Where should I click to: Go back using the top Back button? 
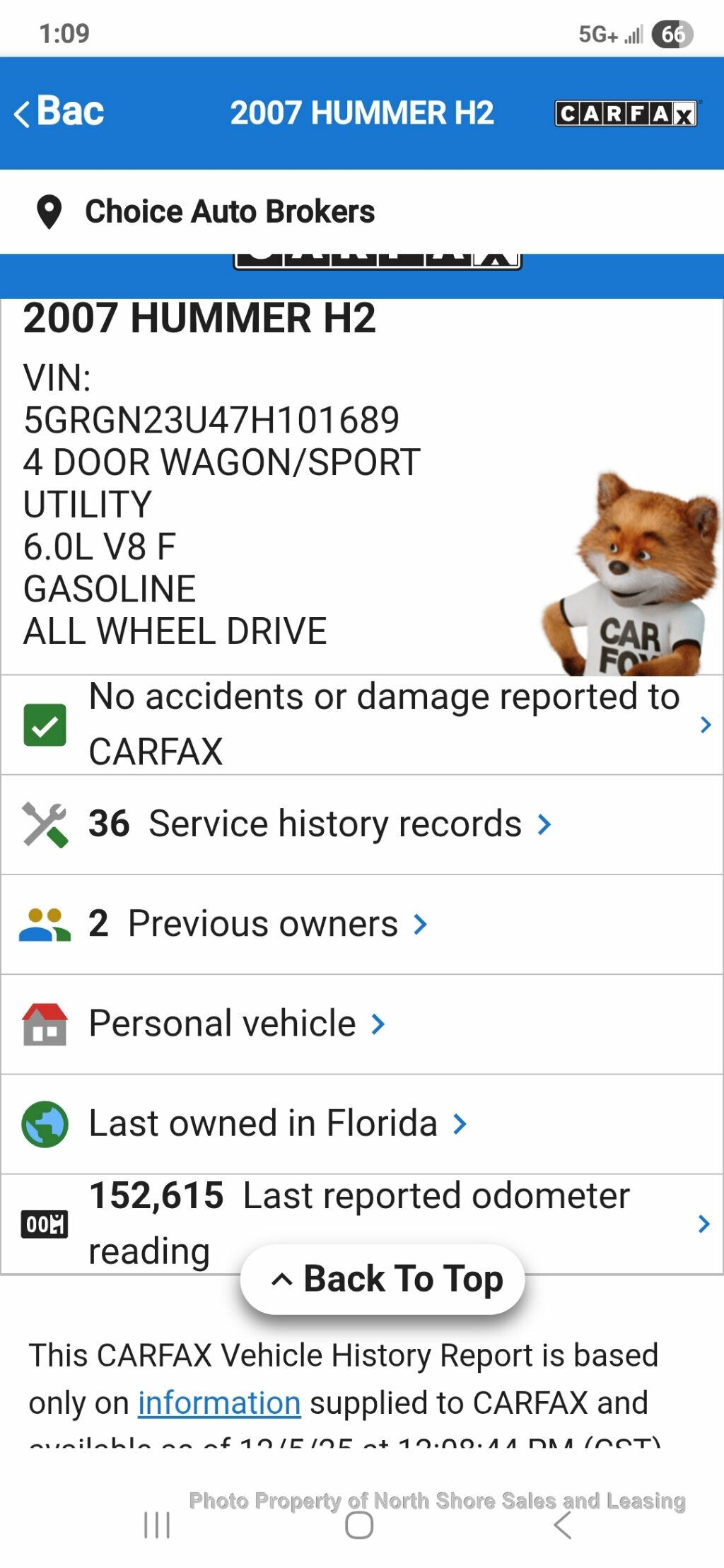61,113
